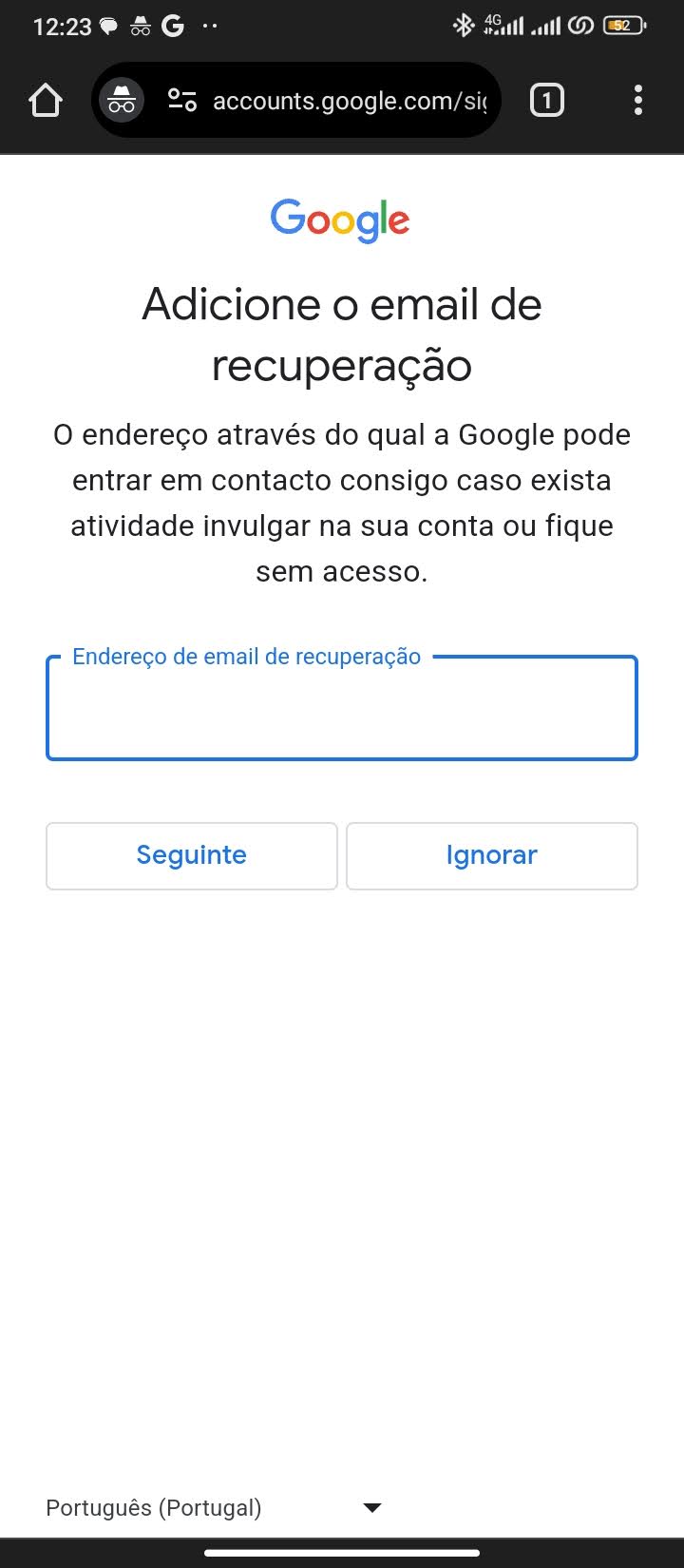
Task: Tap the Seguinte button
Action: pyautogui.click(x=192, y=855)
